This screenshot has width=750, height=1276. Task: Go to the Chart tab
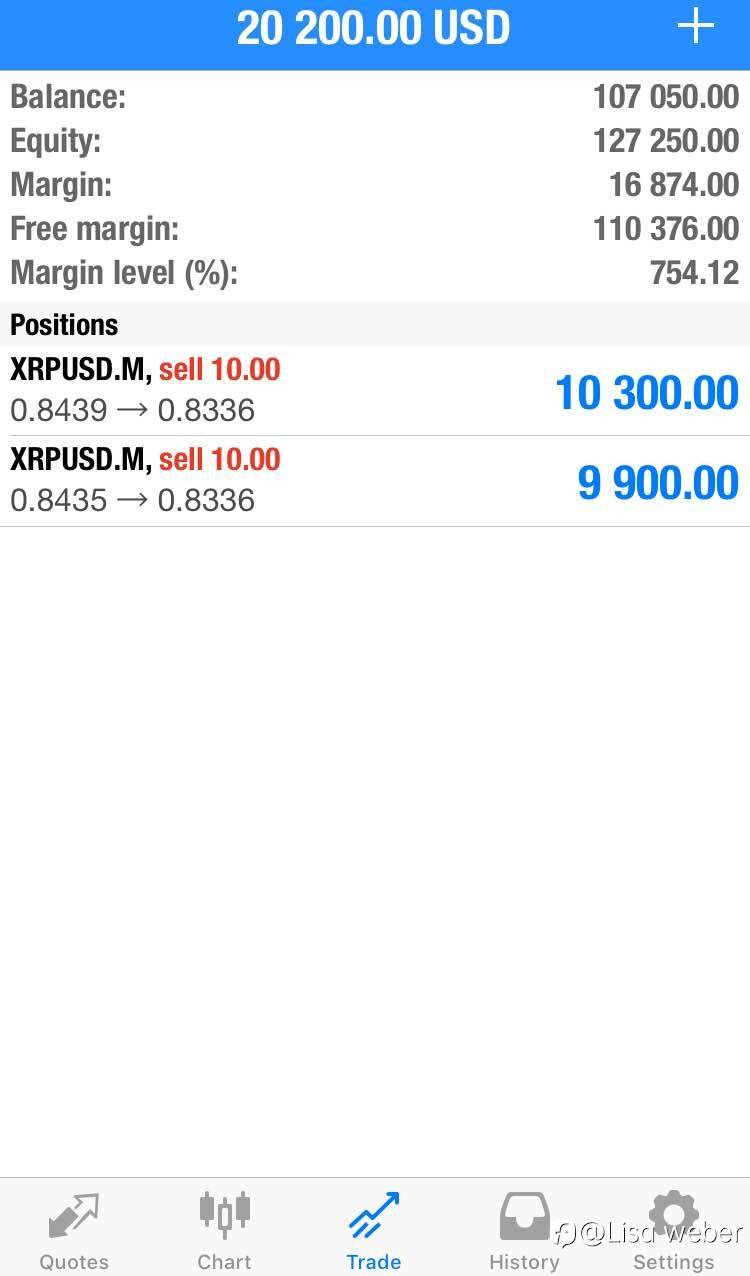point(224,1229)
